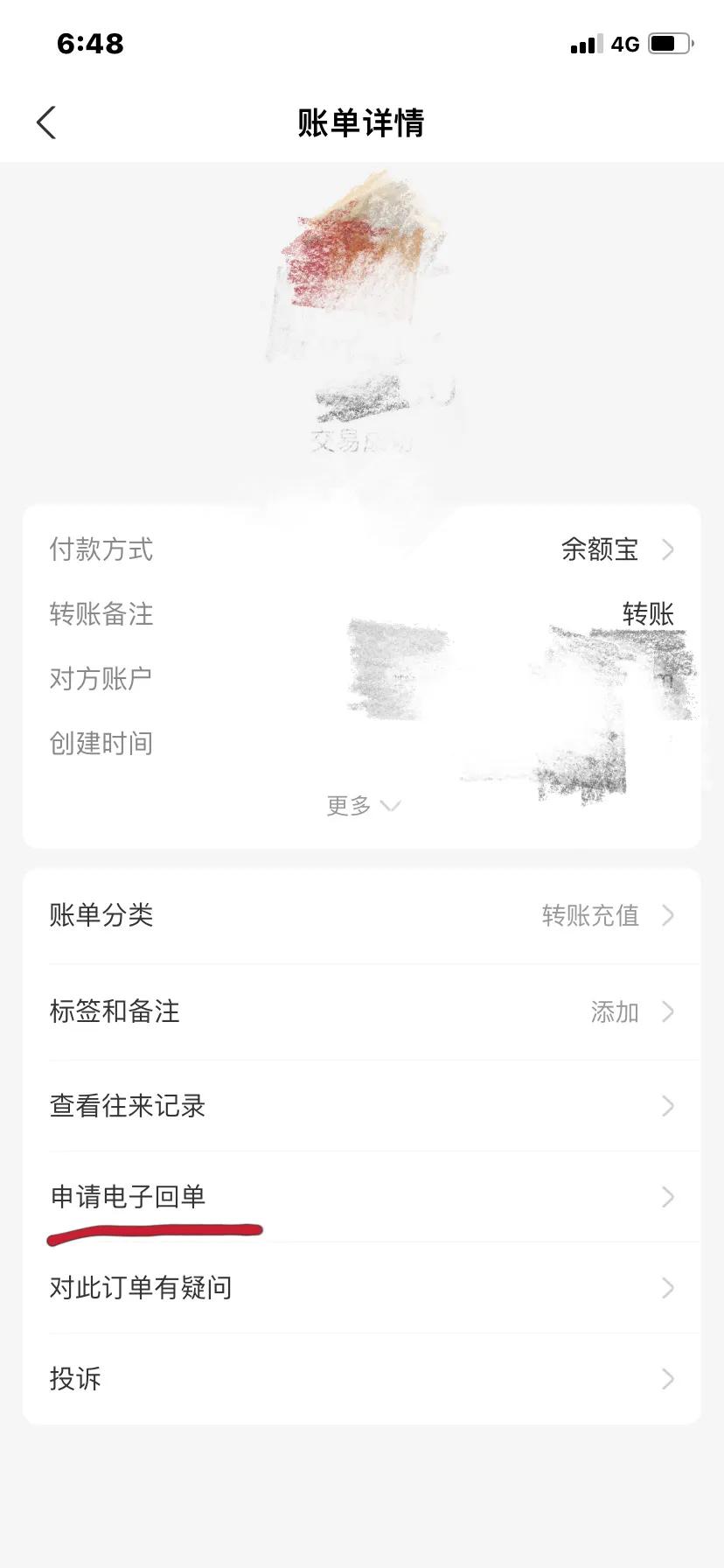Open 对此订单有疑问 help page

click(x=362, y=1287)
